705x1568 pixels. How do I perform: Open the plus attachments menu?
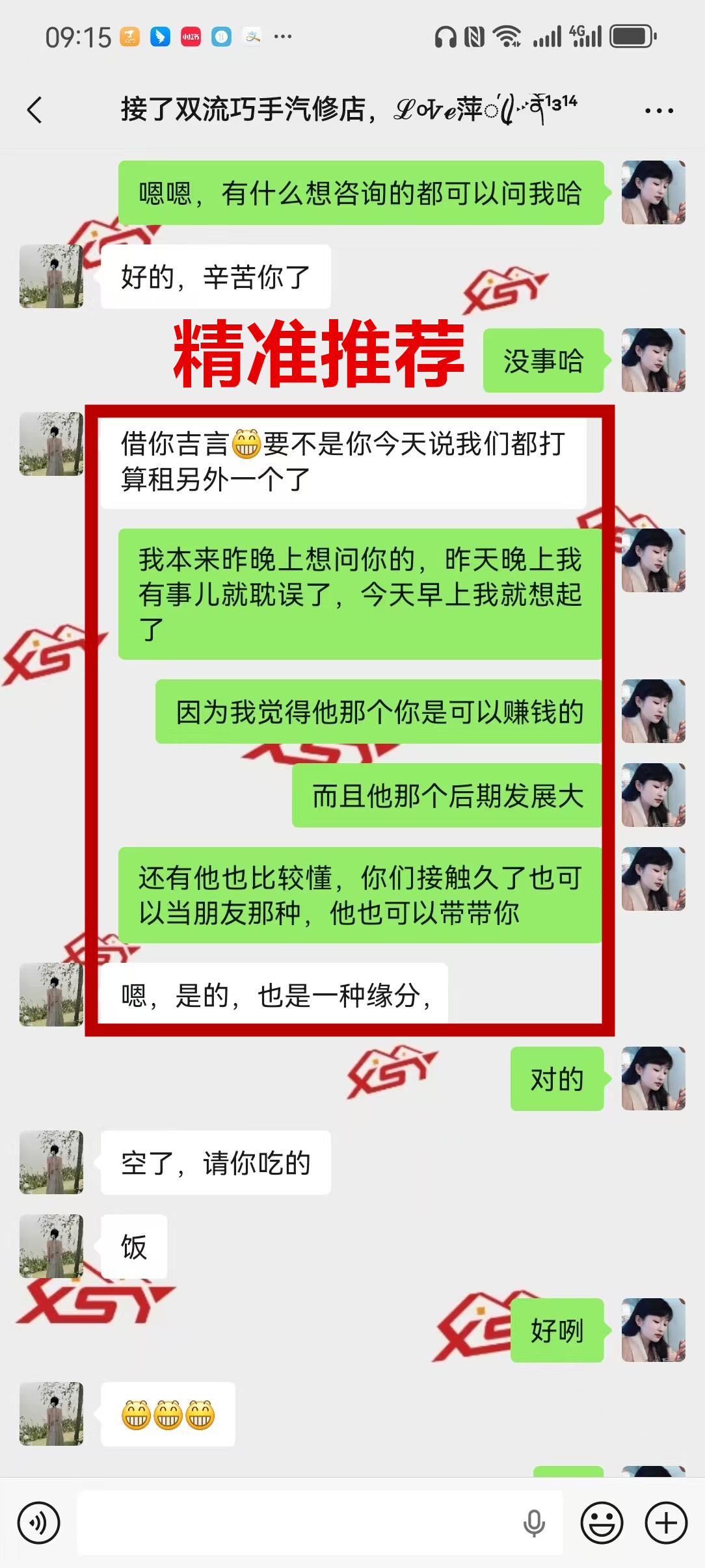point(666,1522)
